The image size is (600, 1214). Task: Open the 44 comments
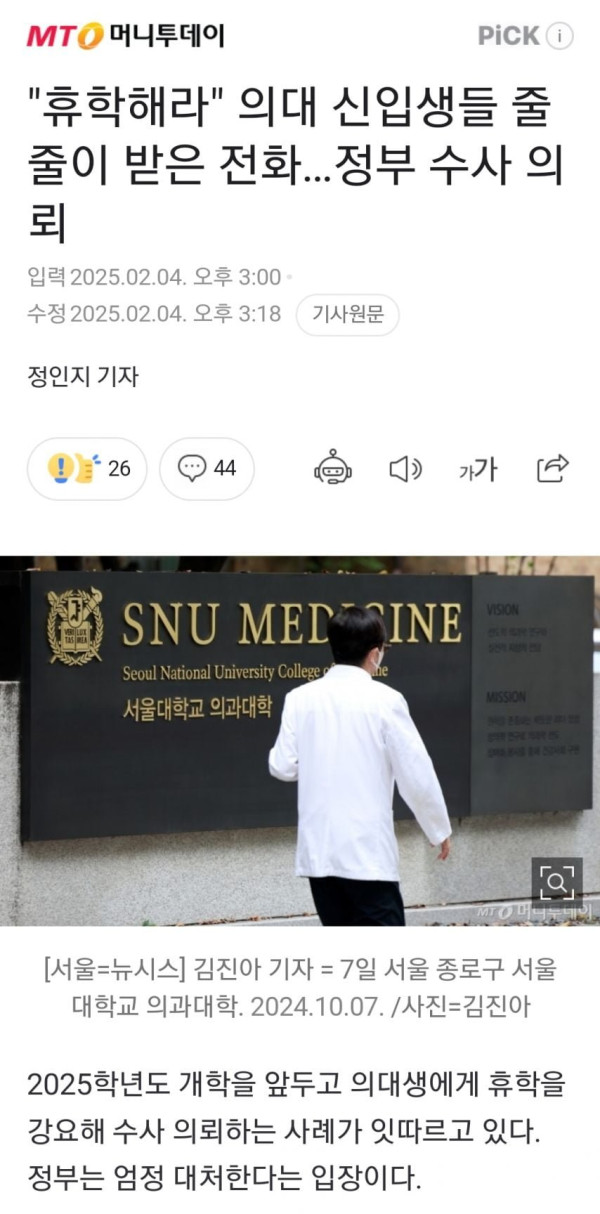(x=207, y=468)
